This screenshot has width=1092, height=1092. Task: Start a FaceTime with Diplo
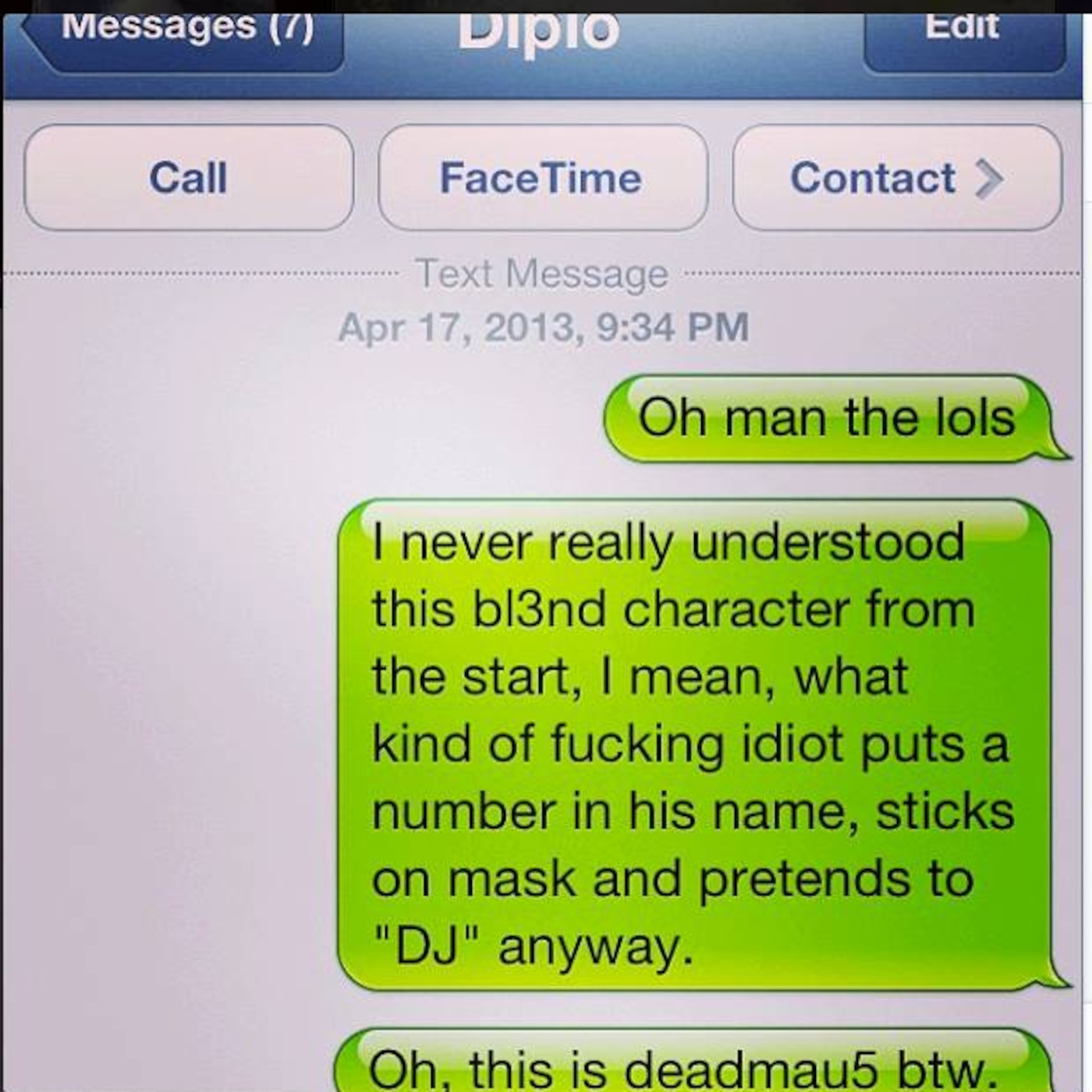point(542,178)
